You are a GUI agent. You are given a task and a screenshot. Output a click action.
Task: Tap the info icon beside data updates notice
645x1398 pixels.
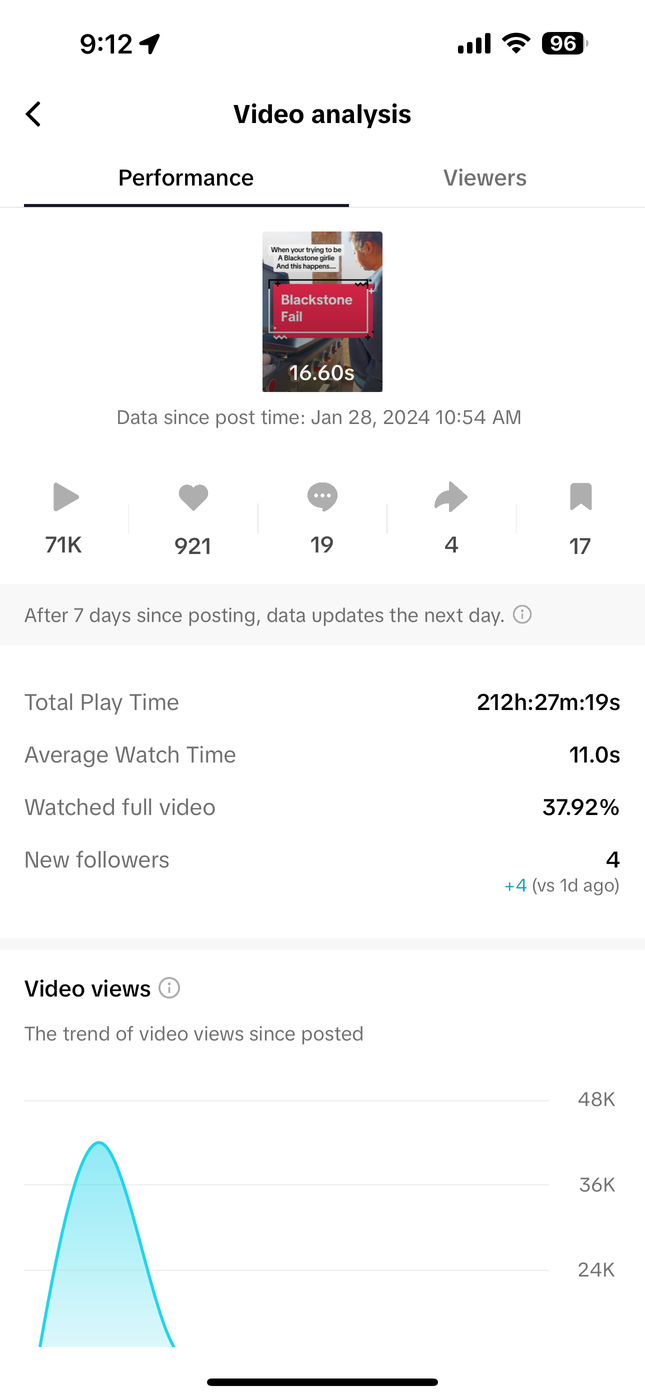tap(522, 615)
